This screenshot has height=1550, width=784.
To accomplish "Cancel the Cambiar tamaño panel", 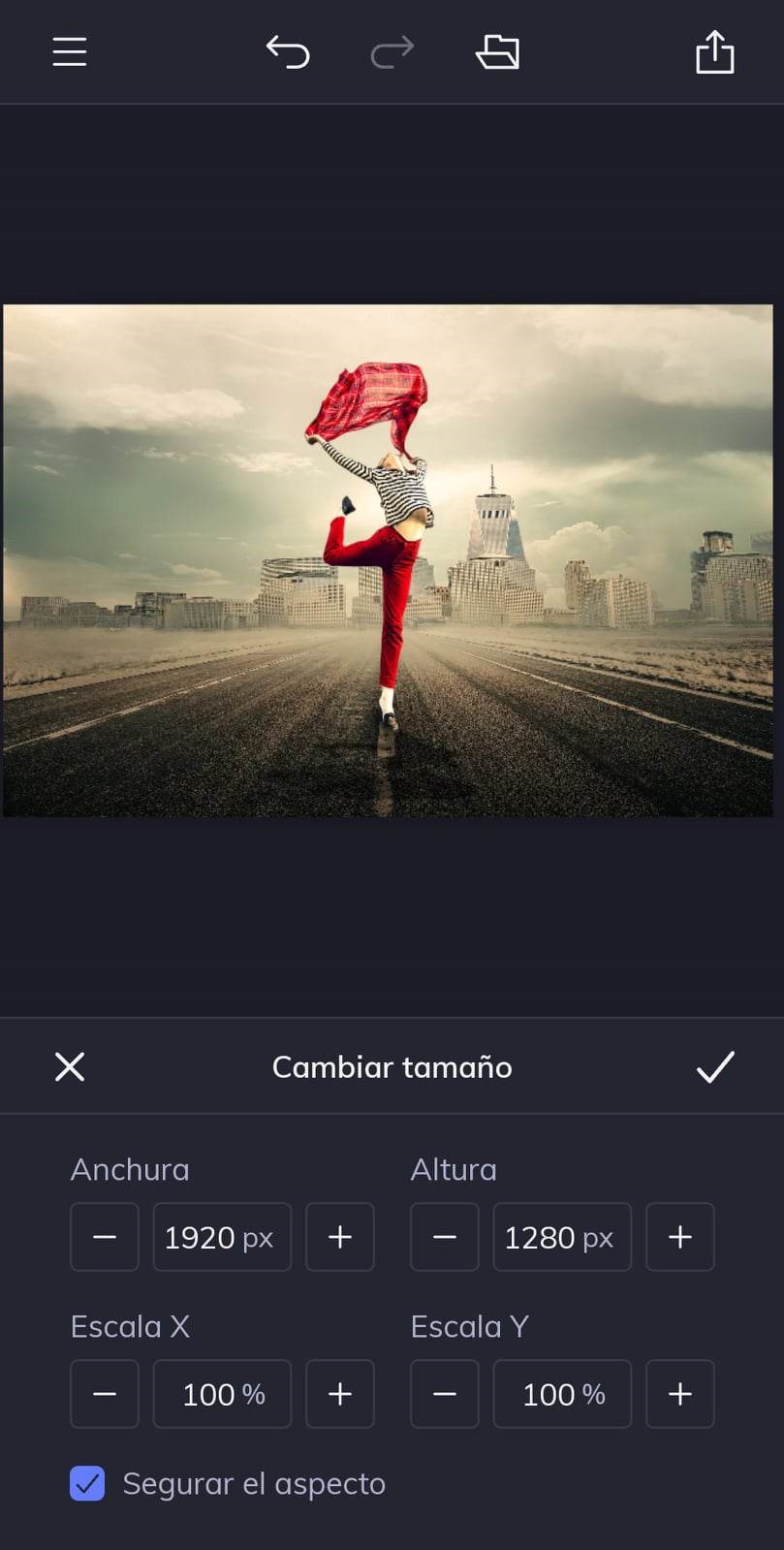I will click(70, 1066).
